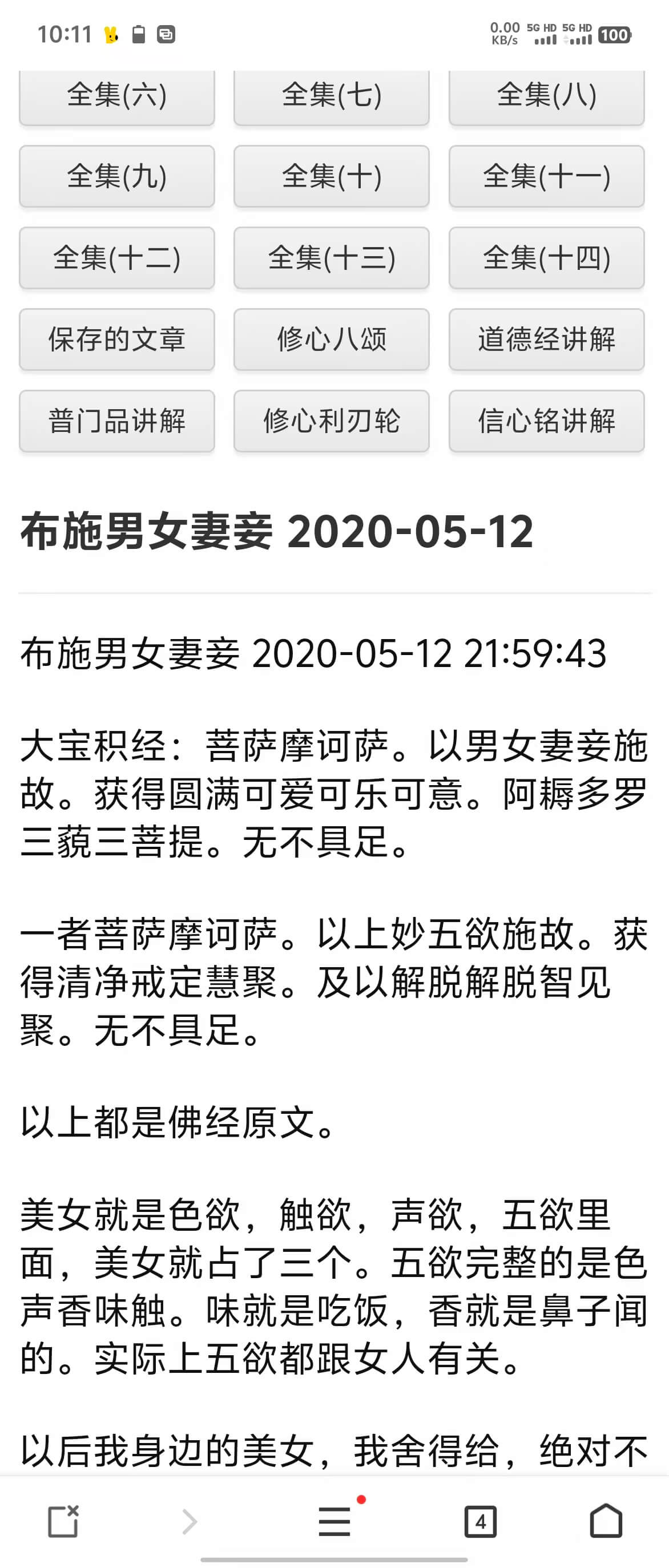View 保存的文章 saved articles

click(117, 340)
